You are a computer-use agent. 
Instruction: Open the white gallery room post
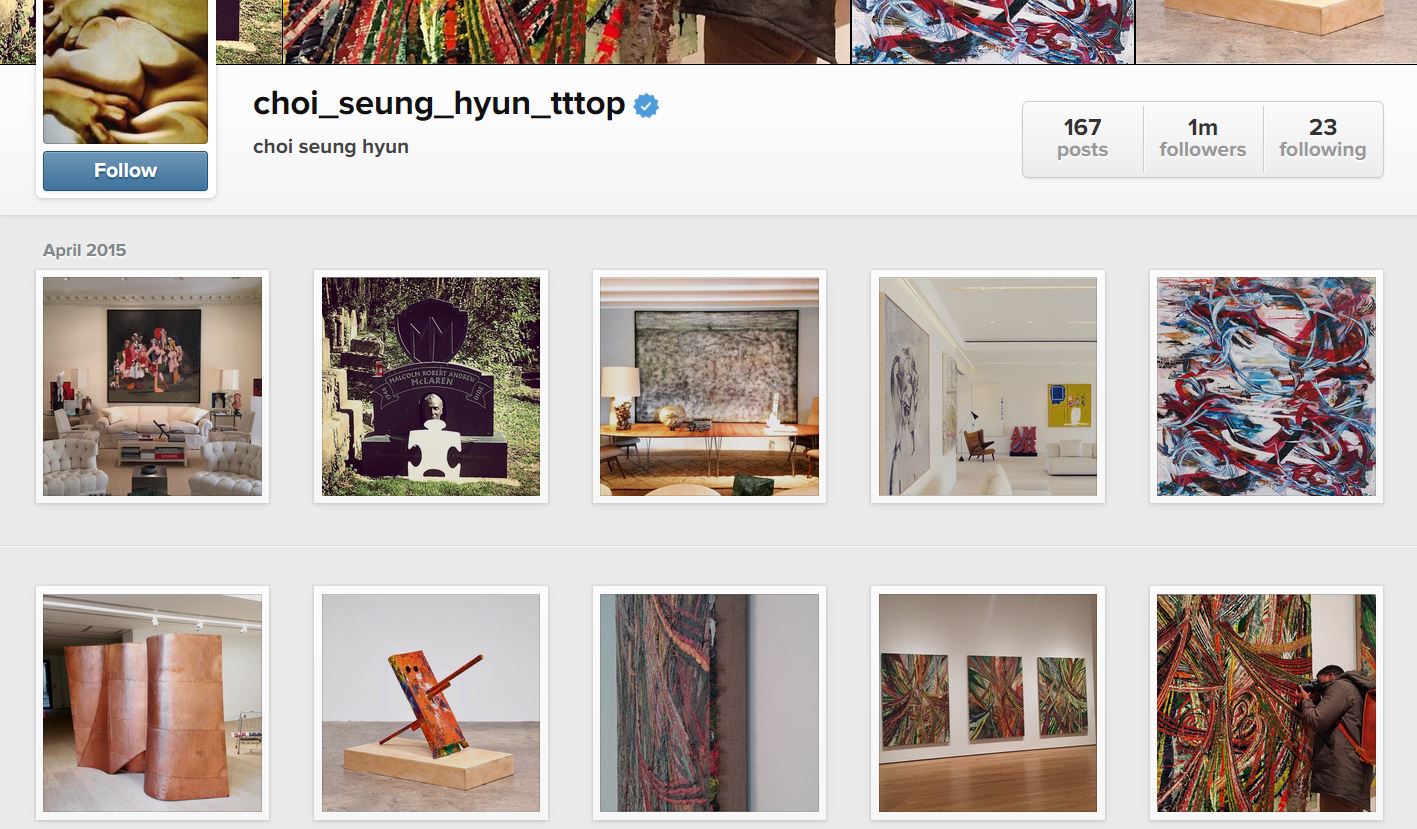[987, 386]
